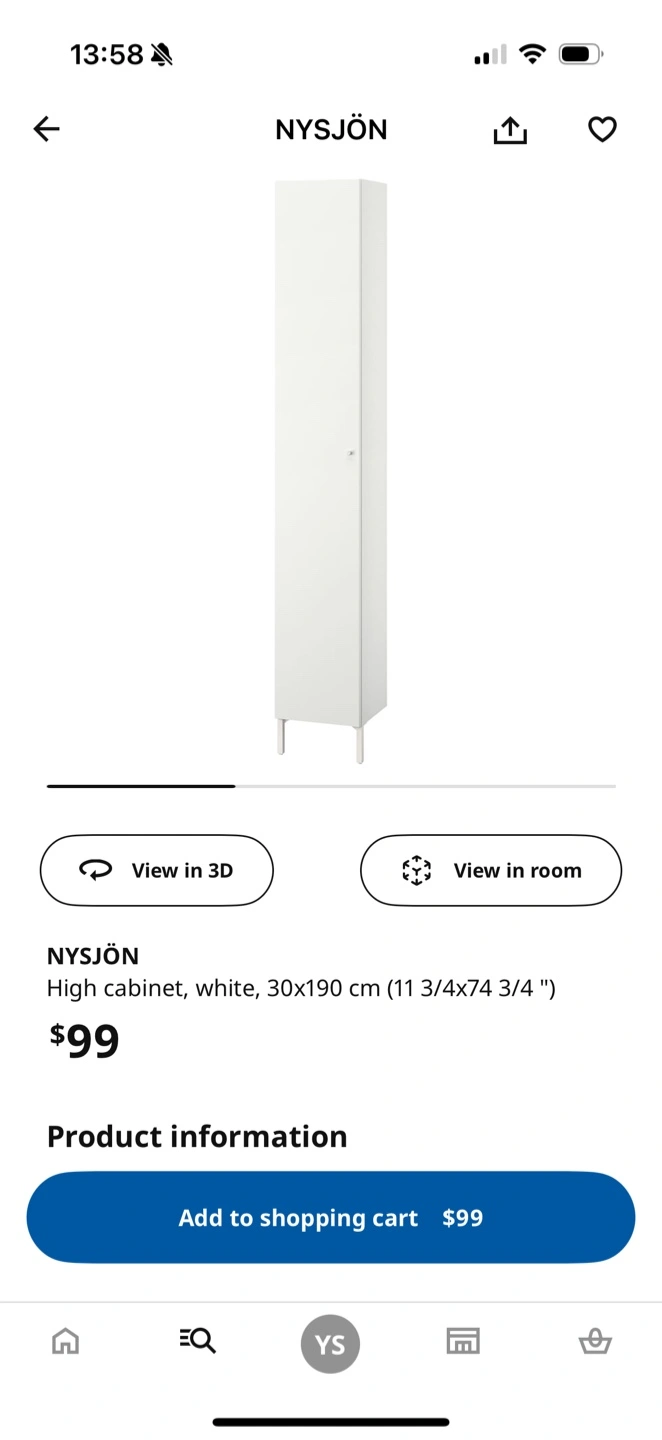Open the NYSJÖN cabinet product image
Viewport: 662px width, 1440px height.
click(330, 470)
